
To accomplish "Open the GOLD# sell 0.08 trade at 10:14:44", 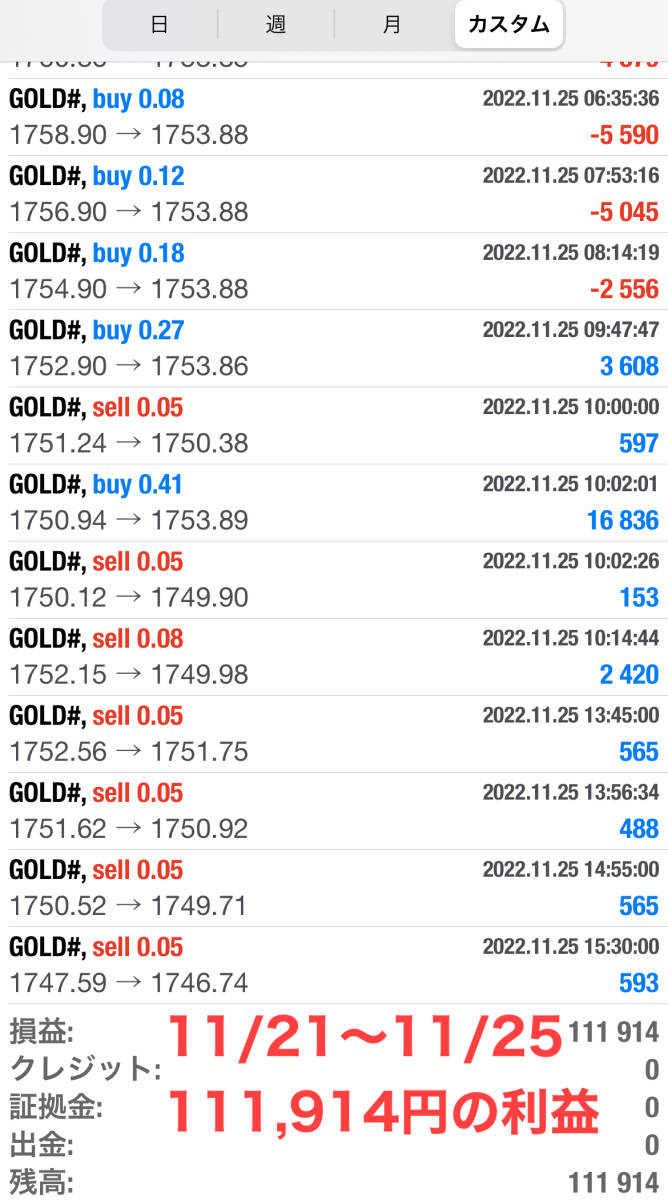I will pos(334,656).
